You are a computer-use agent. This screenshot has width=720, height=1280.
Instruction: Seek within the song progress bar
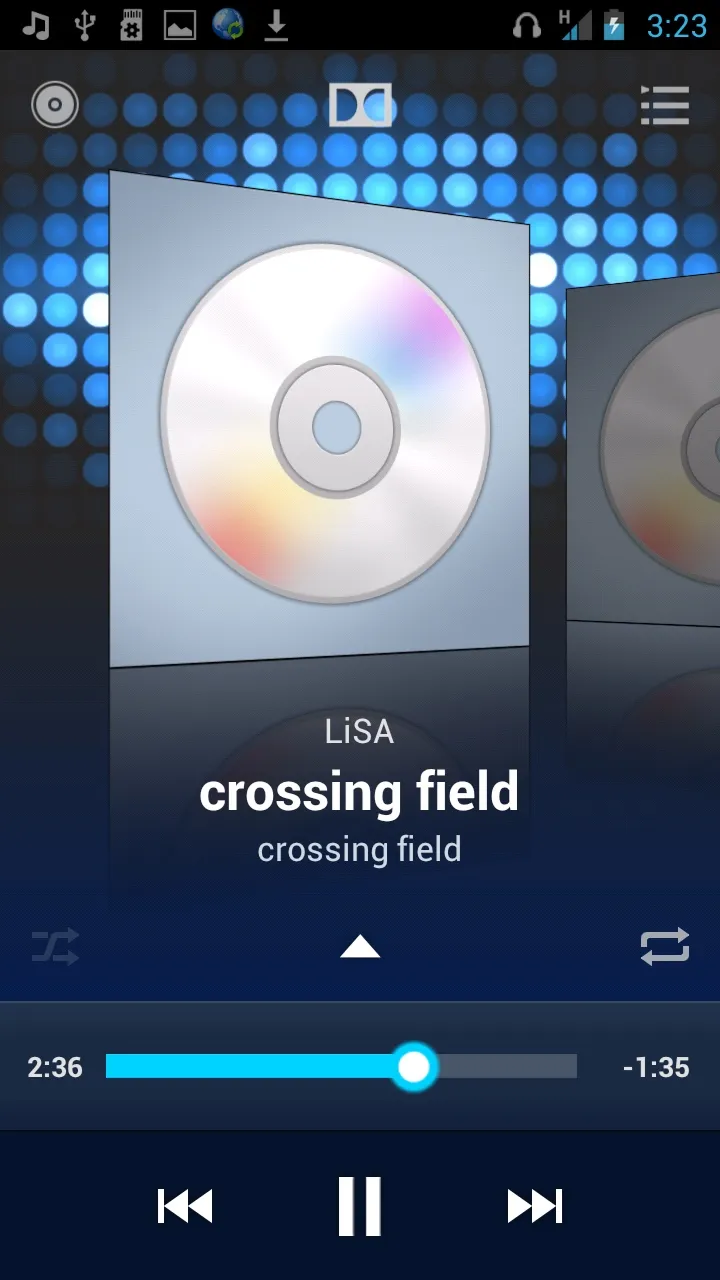pos(341,1067)
